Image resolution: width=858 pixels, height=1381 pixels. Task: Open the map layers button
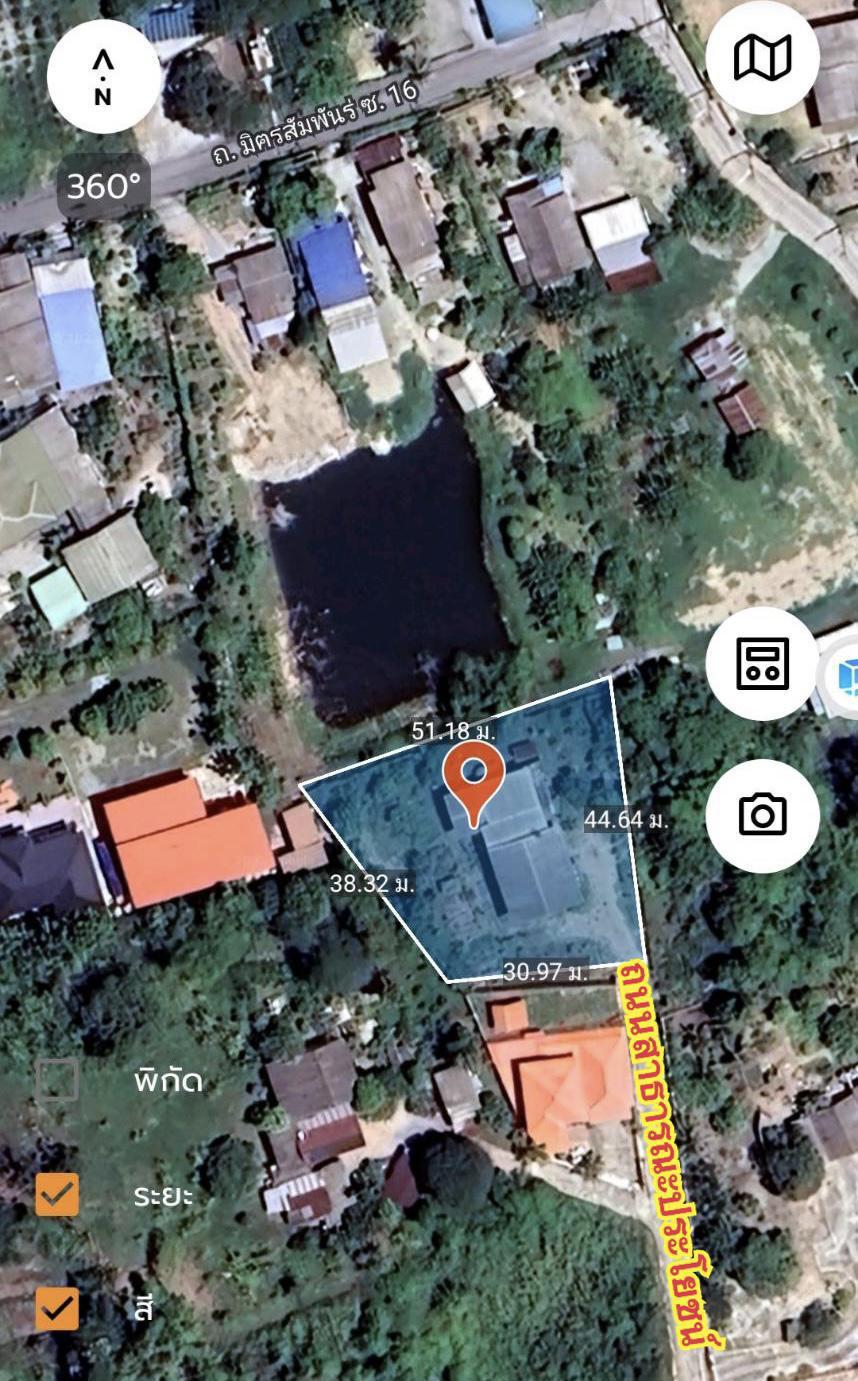click(x=762, y=57)
